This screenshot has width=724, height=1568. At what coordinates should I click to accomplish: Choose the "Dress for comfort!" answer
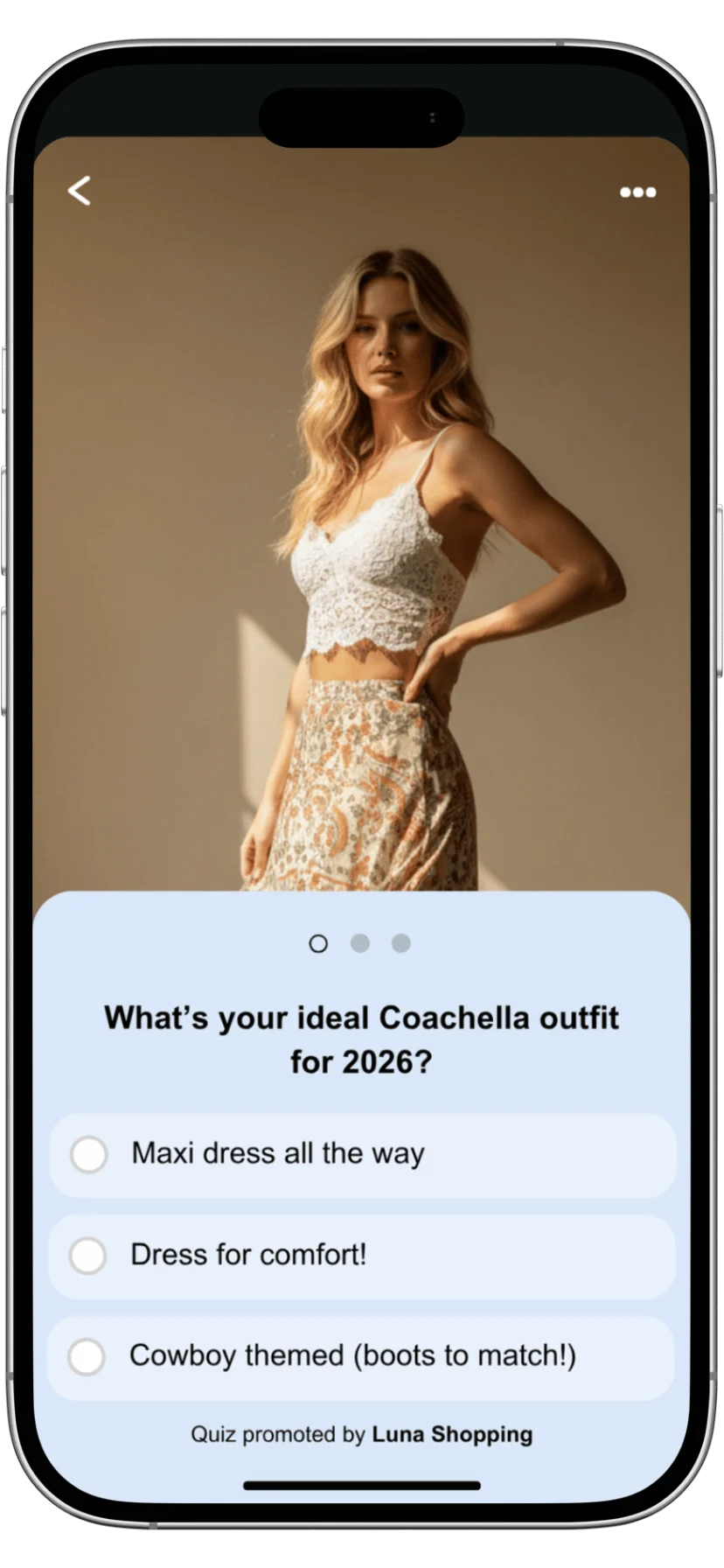click(x=88, y=1256)
